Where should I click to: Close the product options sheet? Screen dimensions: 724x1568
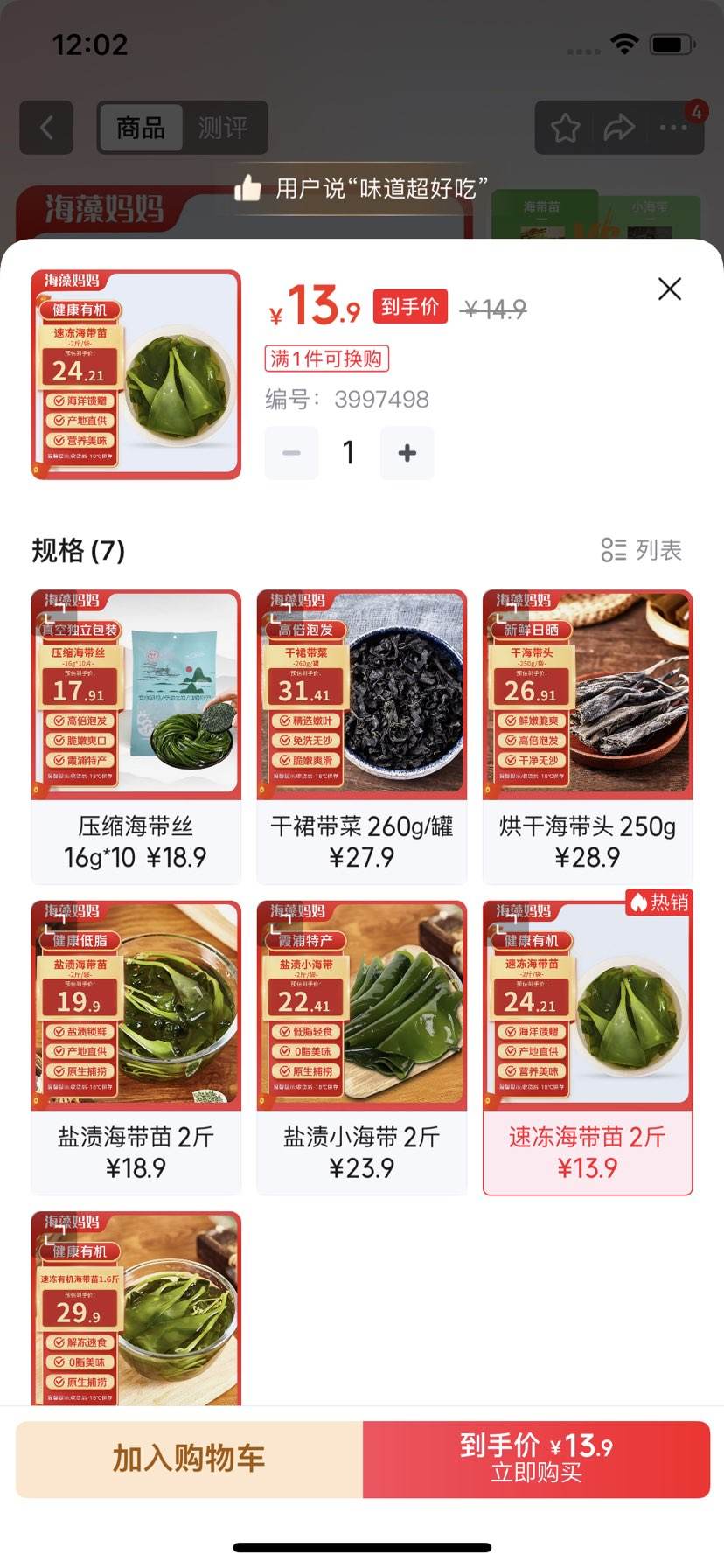[669, 289]
